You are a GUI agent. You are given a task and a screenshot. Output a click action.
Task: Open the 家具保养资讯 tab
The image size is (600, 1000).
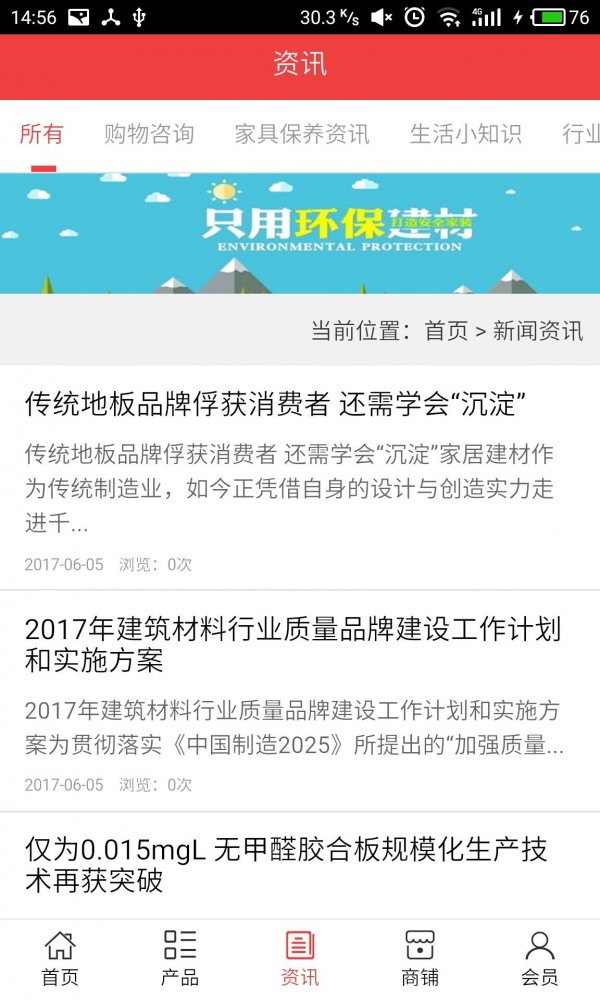(302, 134)
